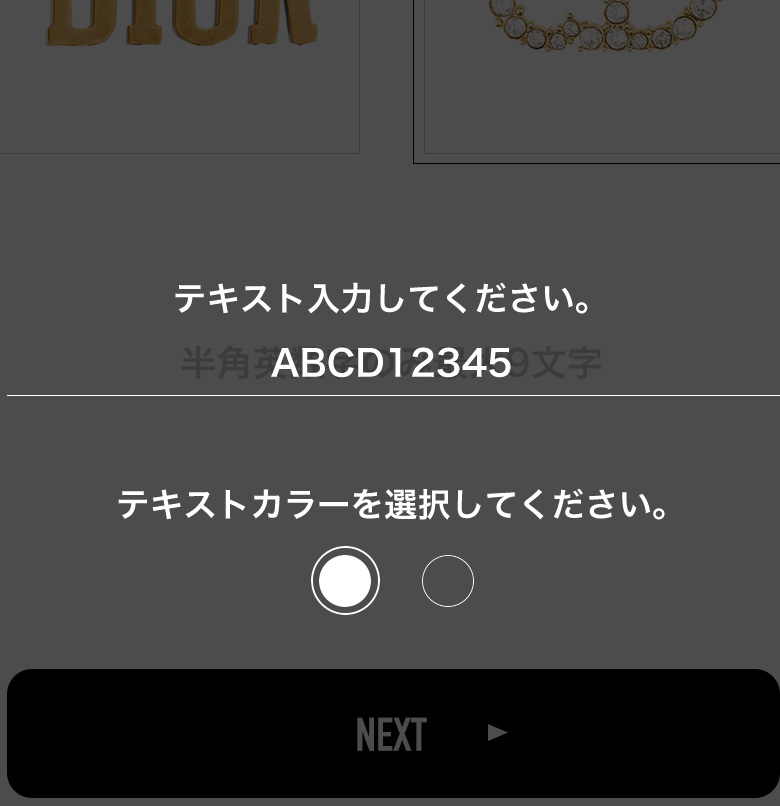
Task: Deselect white by tapping the other swatch
Action: tap(448, 580)
